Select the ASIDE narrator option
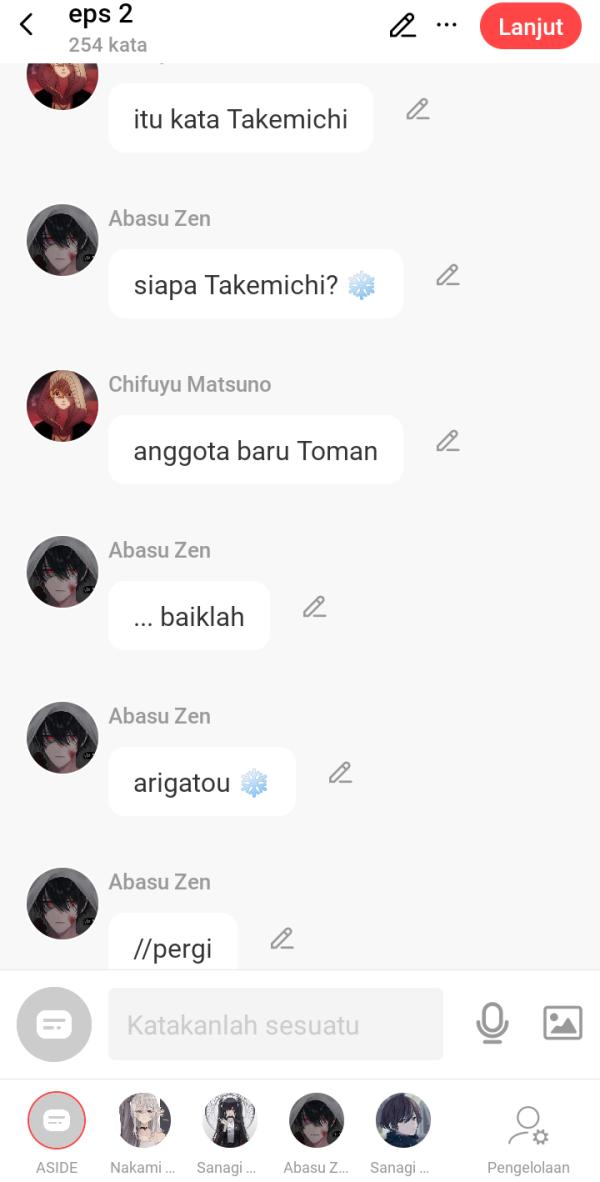 [x=57, y=1121]
